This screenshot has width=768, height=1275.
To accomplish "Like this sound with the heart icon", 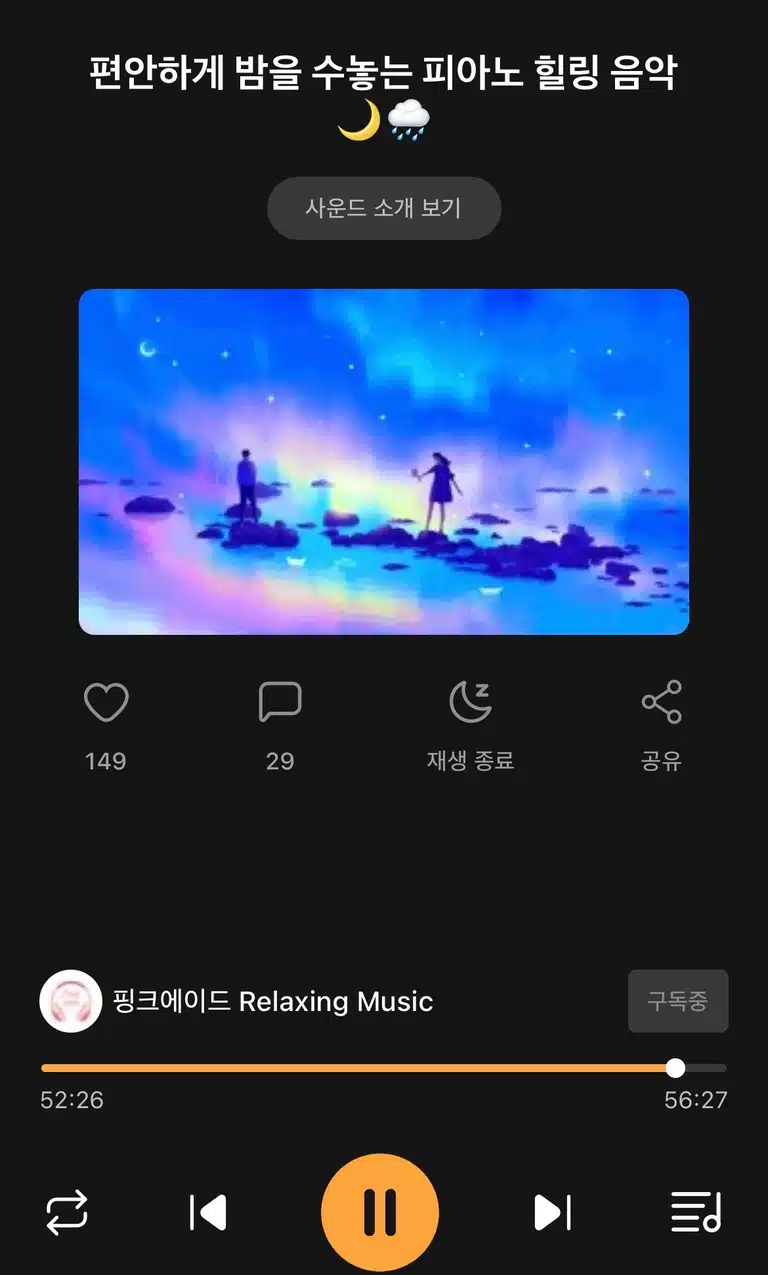I will tap(106, 702).
